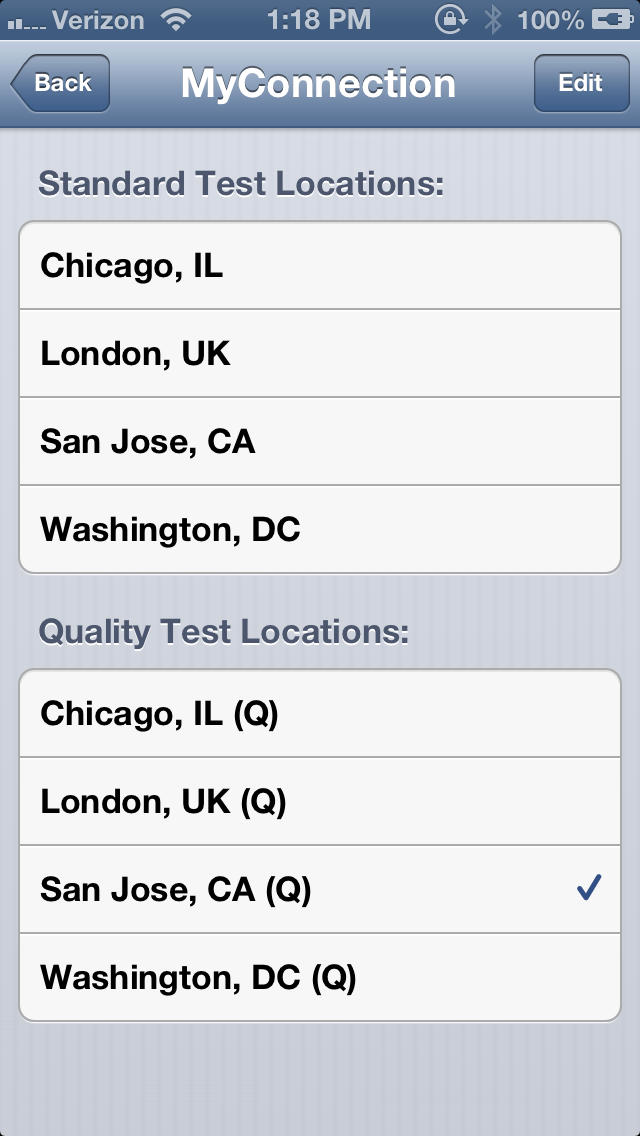The image size is (640, 1136).
Task: Select Washington, DC standard test location
Action: click(x=320, y=529)
